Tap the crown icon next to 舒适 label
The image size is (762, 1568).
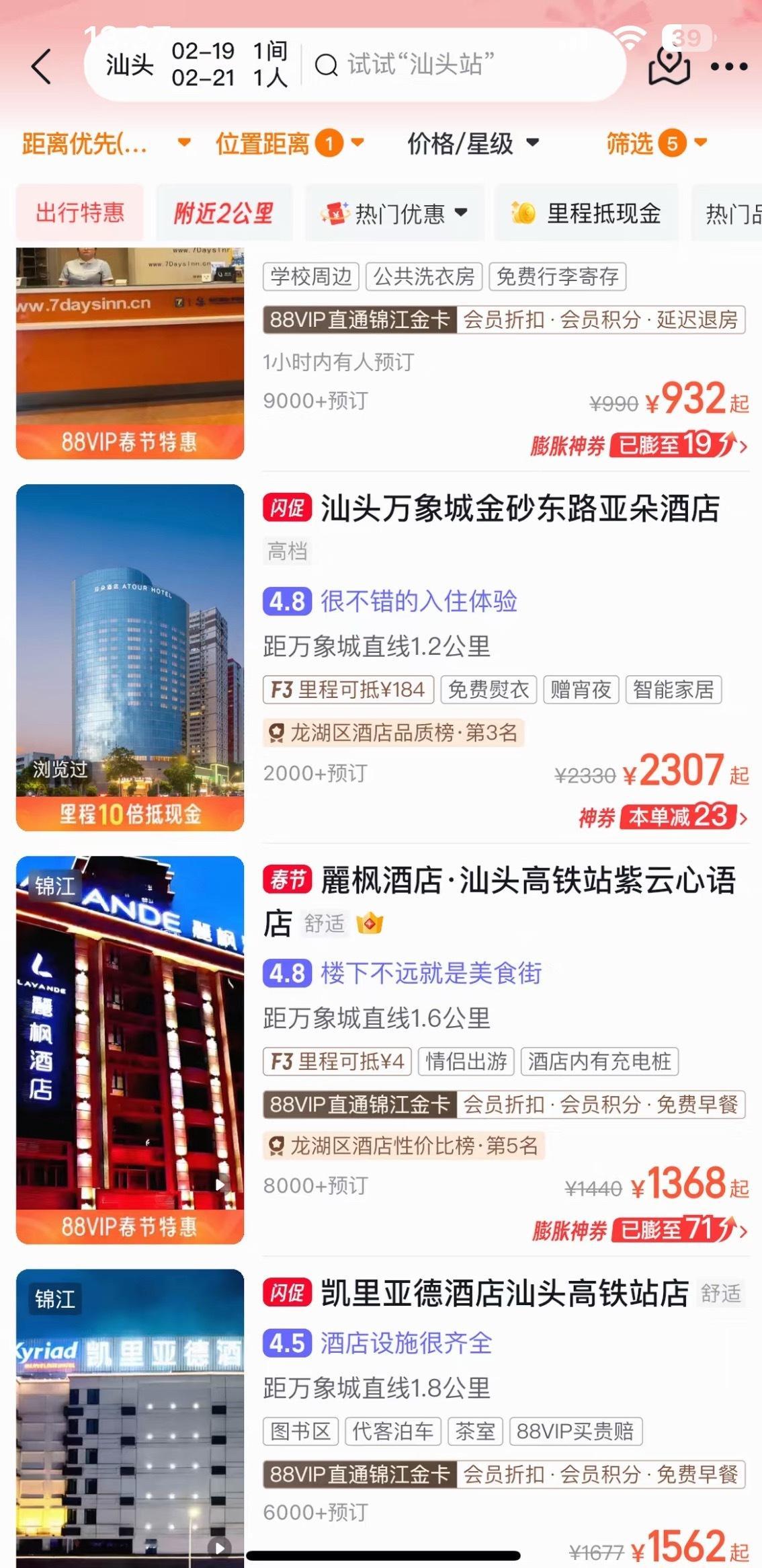(366, 924)
